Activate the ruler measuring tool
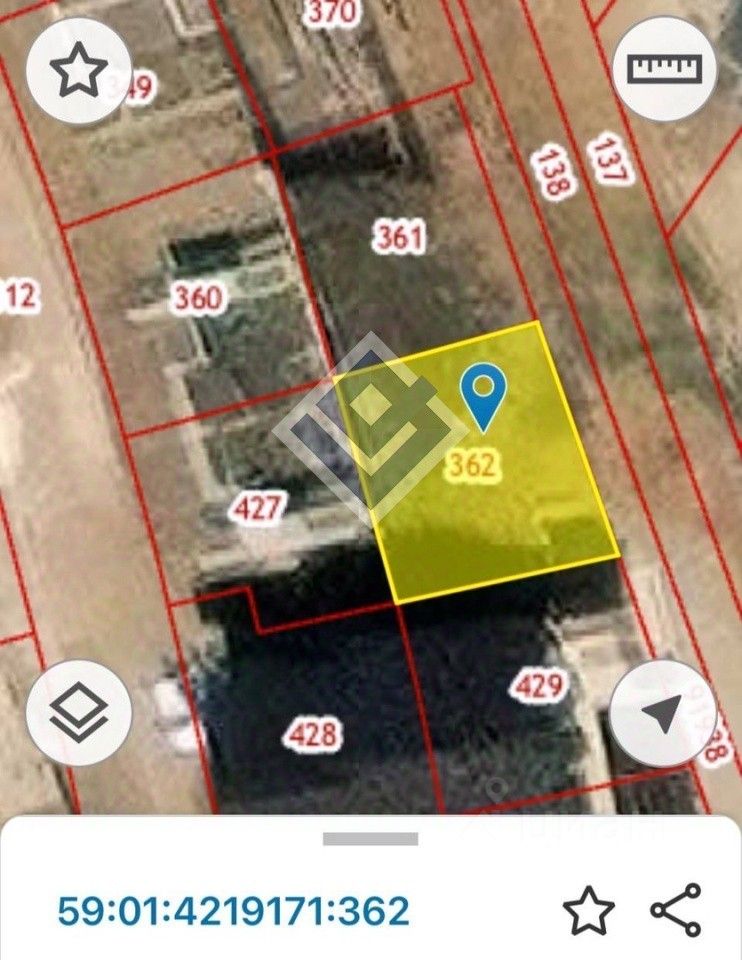This screenshot has height=960, width=742. point(664,69)
